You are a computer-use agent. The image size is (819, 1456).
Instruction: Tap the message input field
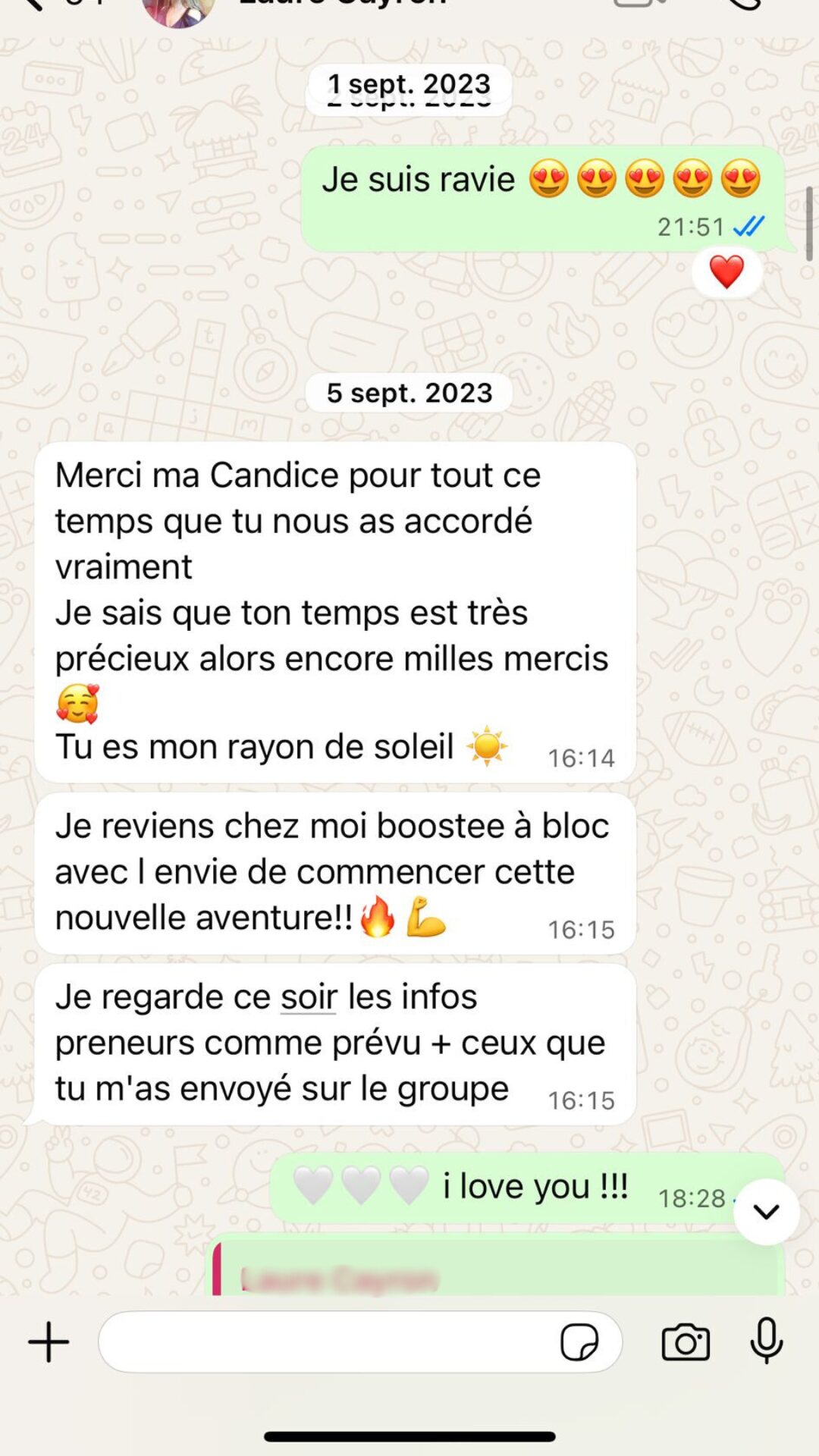point(326,1341)
